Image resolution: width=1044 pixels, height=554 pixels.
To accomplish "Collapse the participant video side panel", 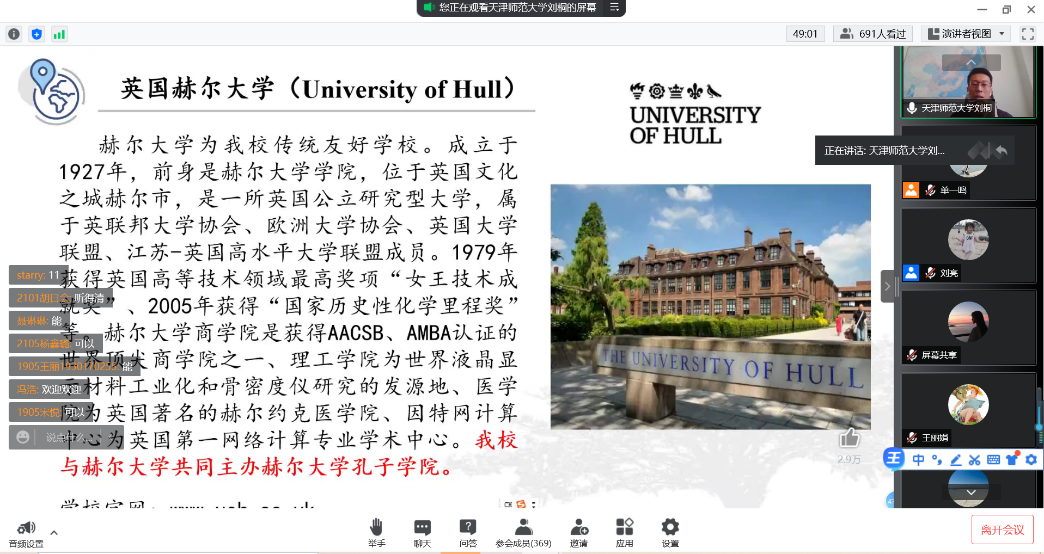I will (x=887, y=285).
